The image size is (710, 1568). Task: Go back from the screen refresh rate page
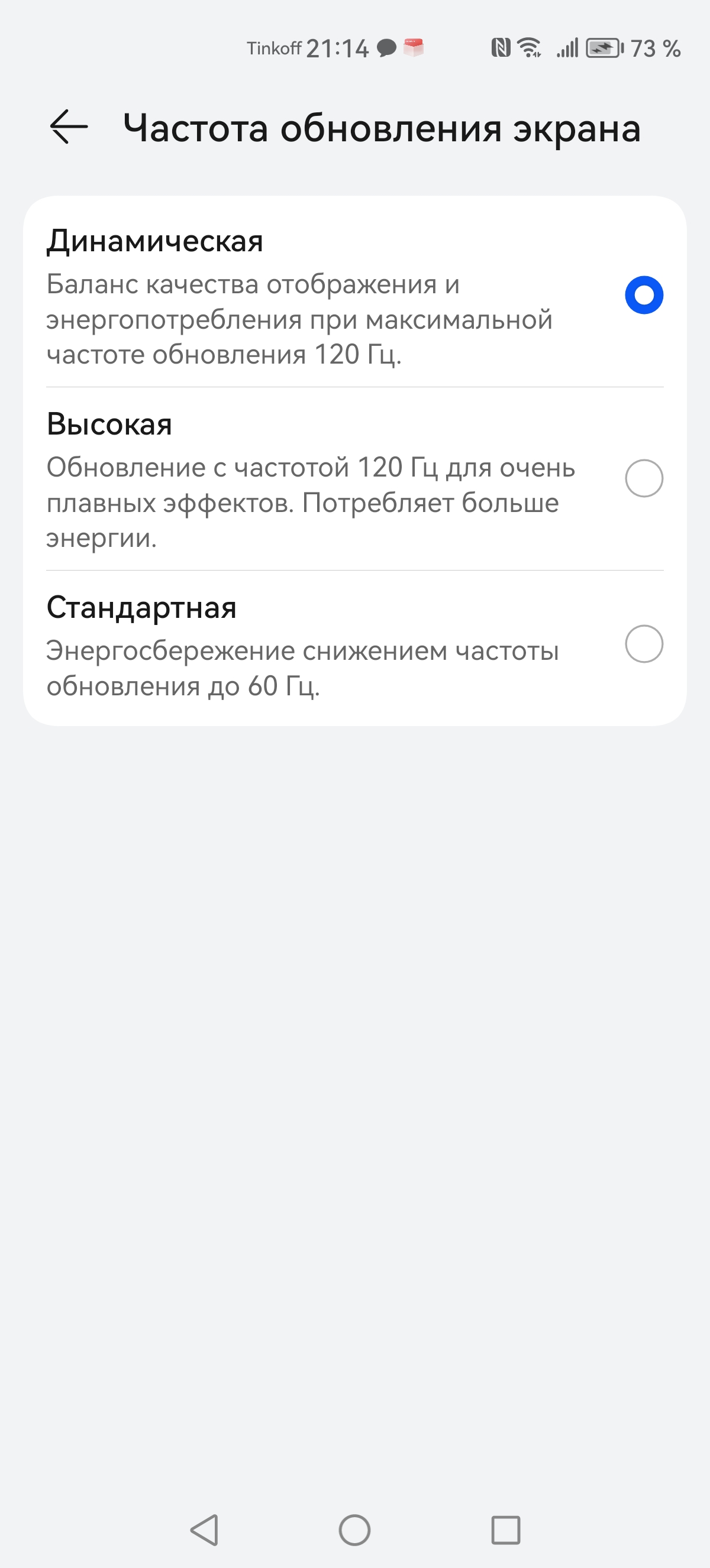coord(69,127)
